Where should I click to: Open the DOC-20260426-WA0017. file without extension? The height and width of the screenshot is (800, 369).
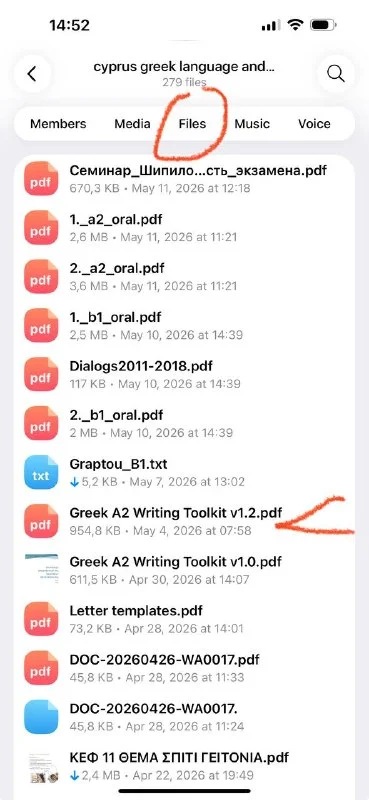[184, 717]
